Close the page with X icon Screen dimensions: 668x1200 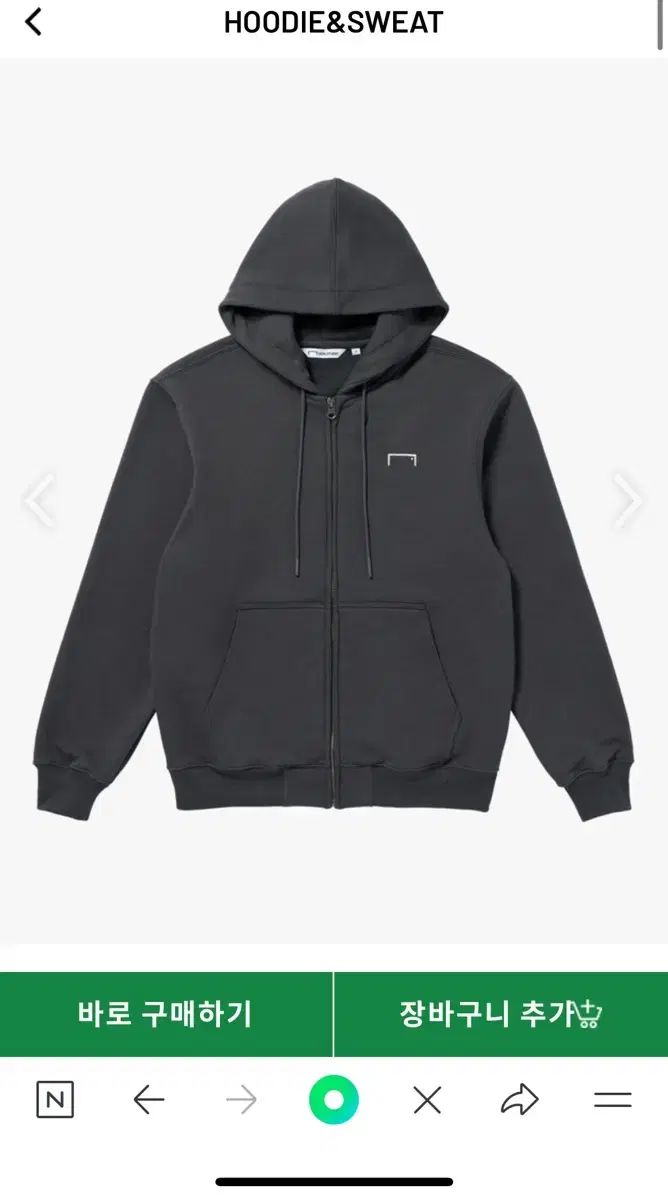tap(427, 1101)
